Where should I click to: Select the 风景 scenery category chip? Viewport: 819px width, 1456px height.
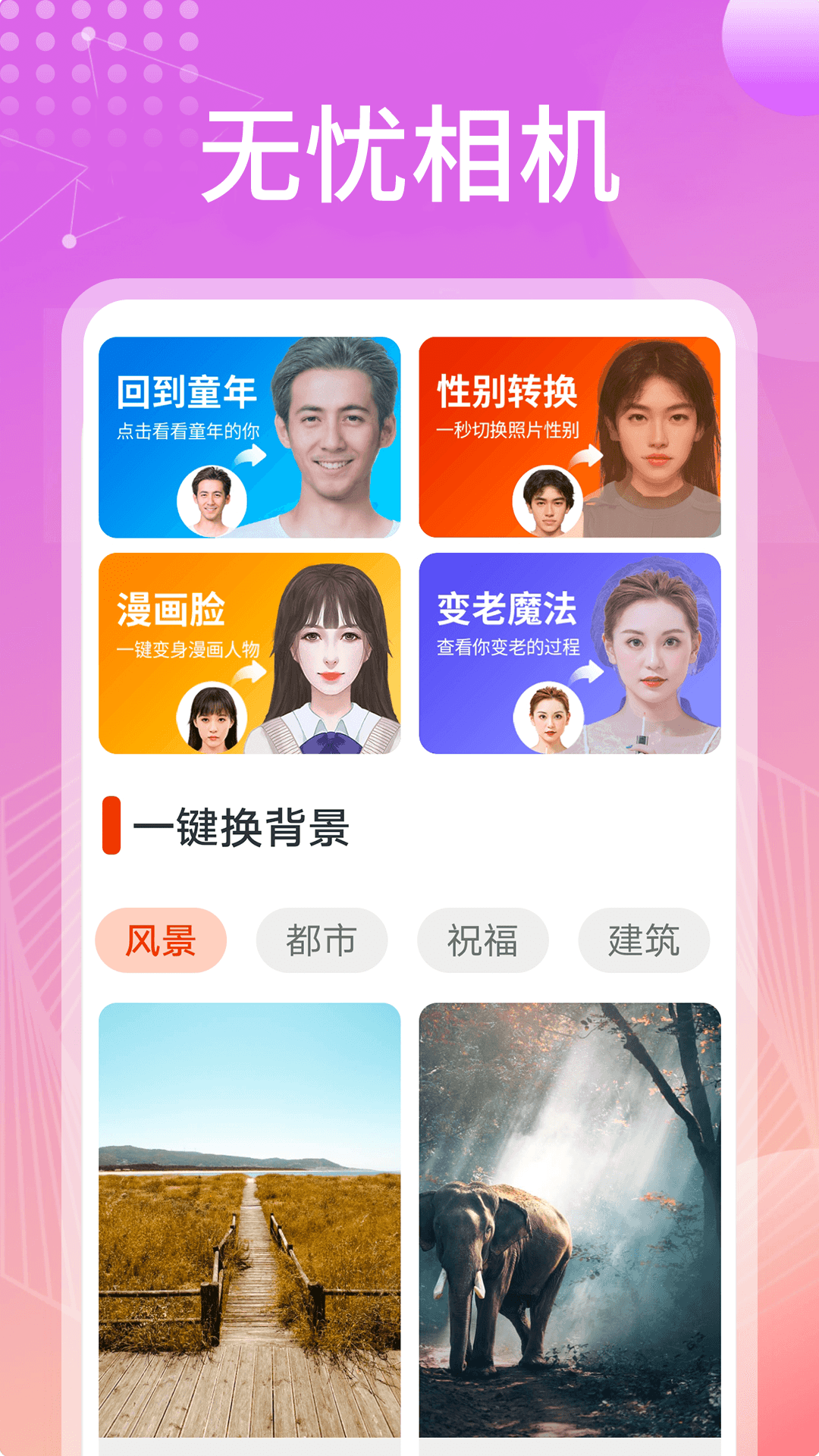point(161,940)
